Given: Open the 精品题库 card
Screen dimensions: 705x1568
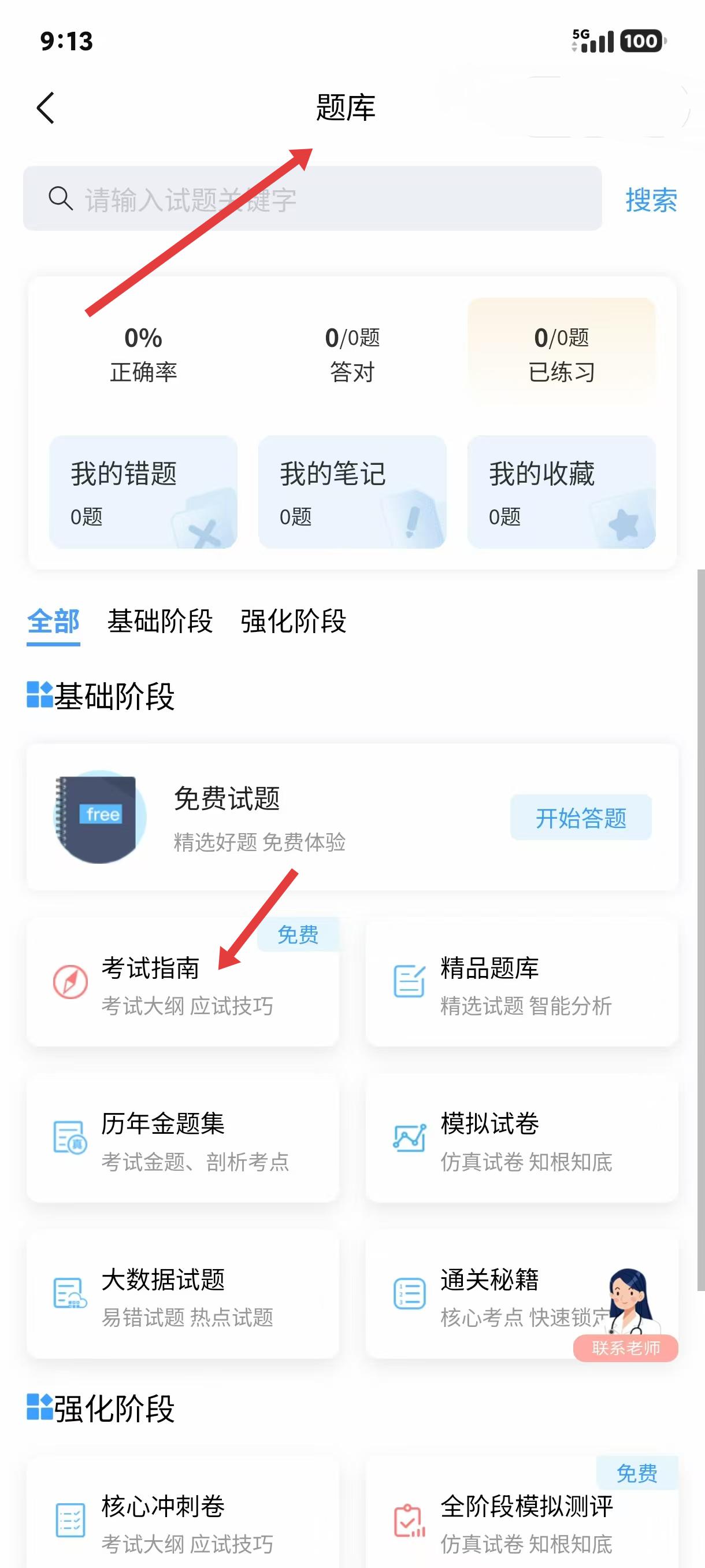Looking at the screenshot, I should pyautogui.click(x=522, y=982).
